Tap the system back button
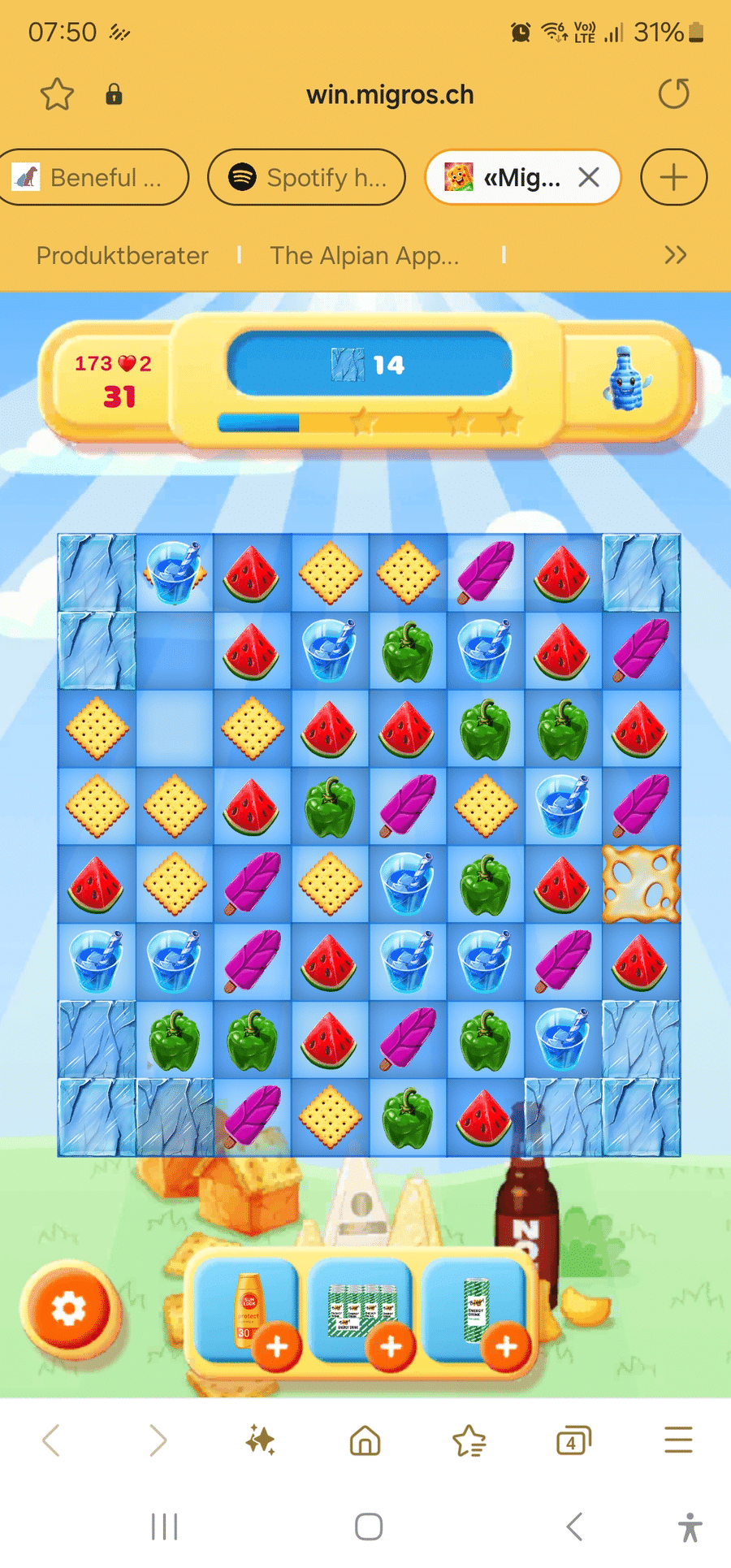 click(x=574, y=1527)
